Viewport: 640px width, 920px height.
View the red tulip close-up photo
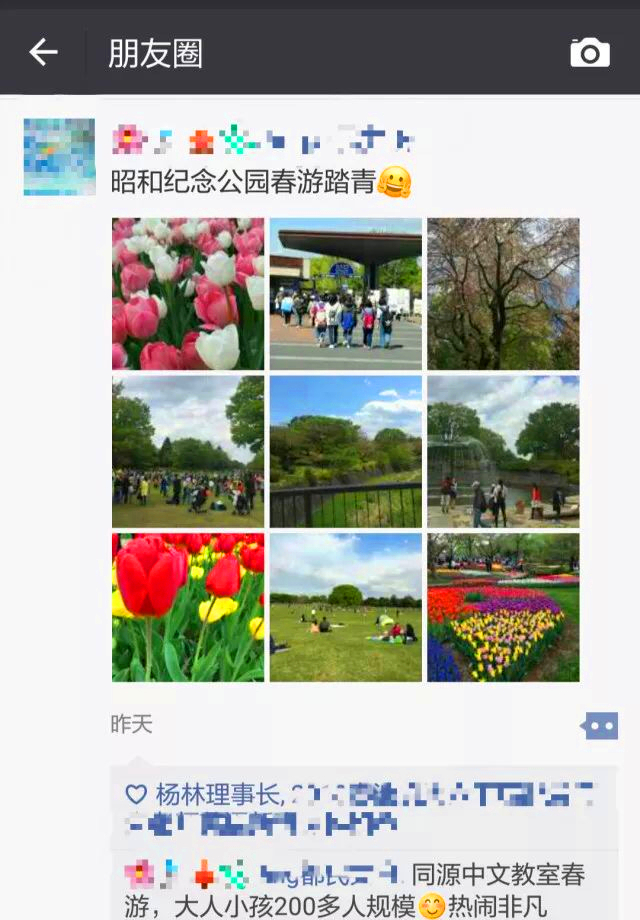click(188, 607)
